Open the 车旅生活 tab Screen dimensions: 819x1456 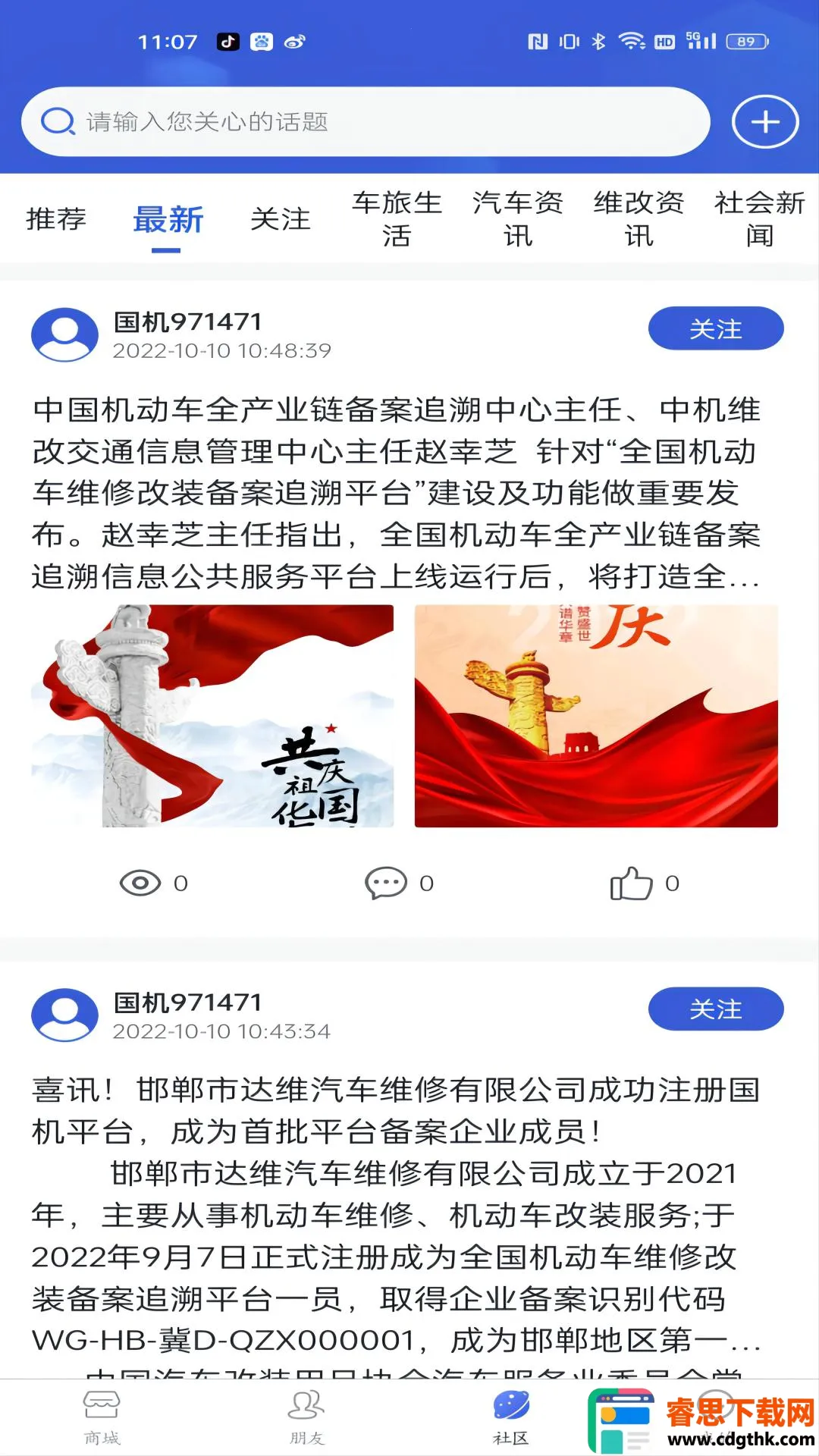397,219
